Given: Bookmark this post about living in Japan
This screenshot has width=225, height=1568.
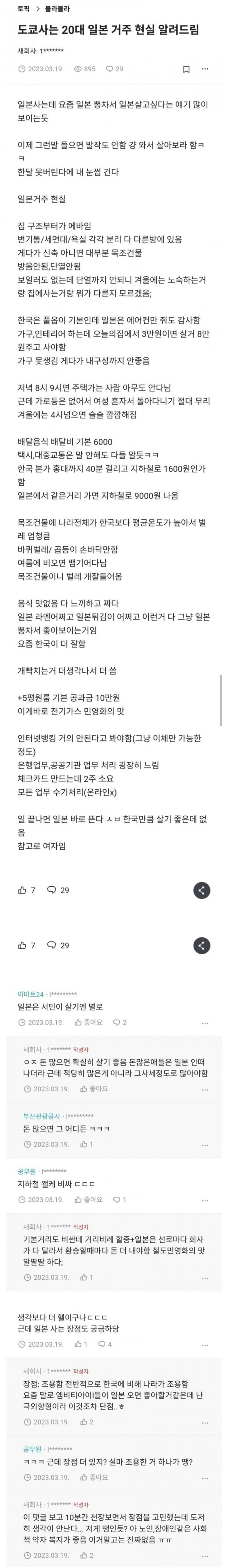Looking at the screenshot, I should (x=187, y=69).
